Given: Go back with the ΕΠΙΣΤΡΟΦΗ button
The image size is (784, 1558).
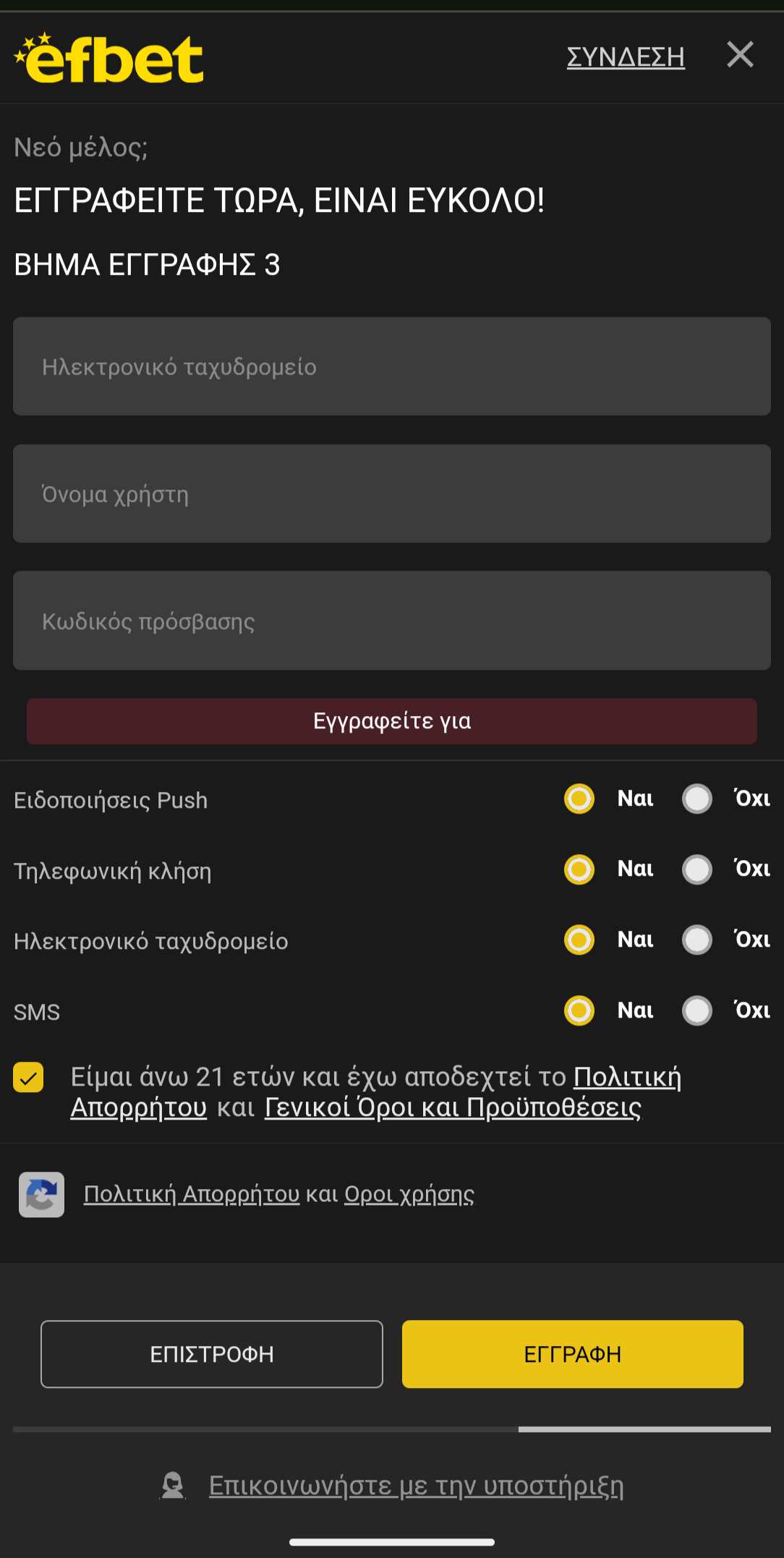Looking at the screenshot, I should (212, 1354).
